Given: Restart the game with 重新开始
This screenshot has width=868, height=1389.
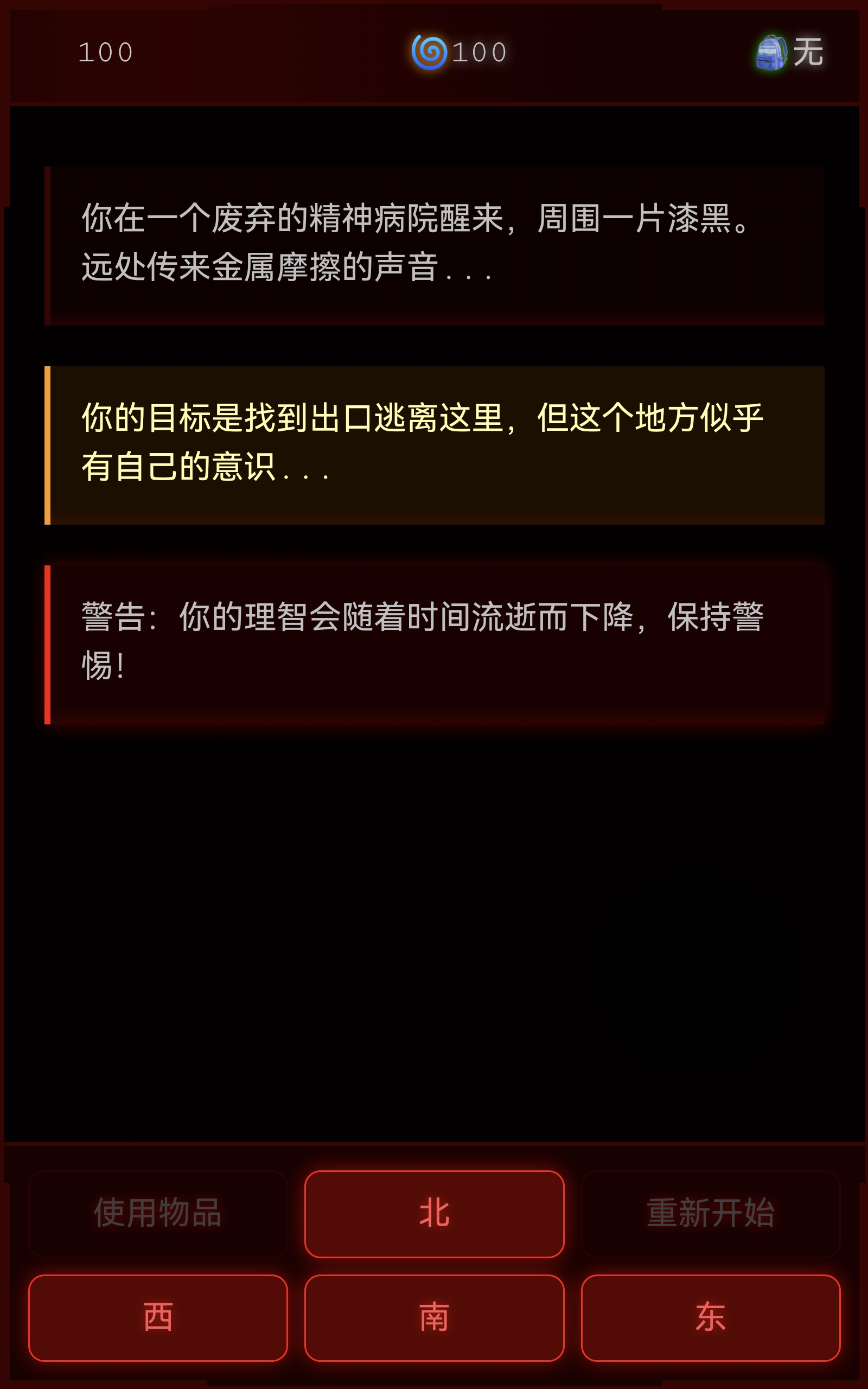Looking at the screenshot, I should (710, 1214).
